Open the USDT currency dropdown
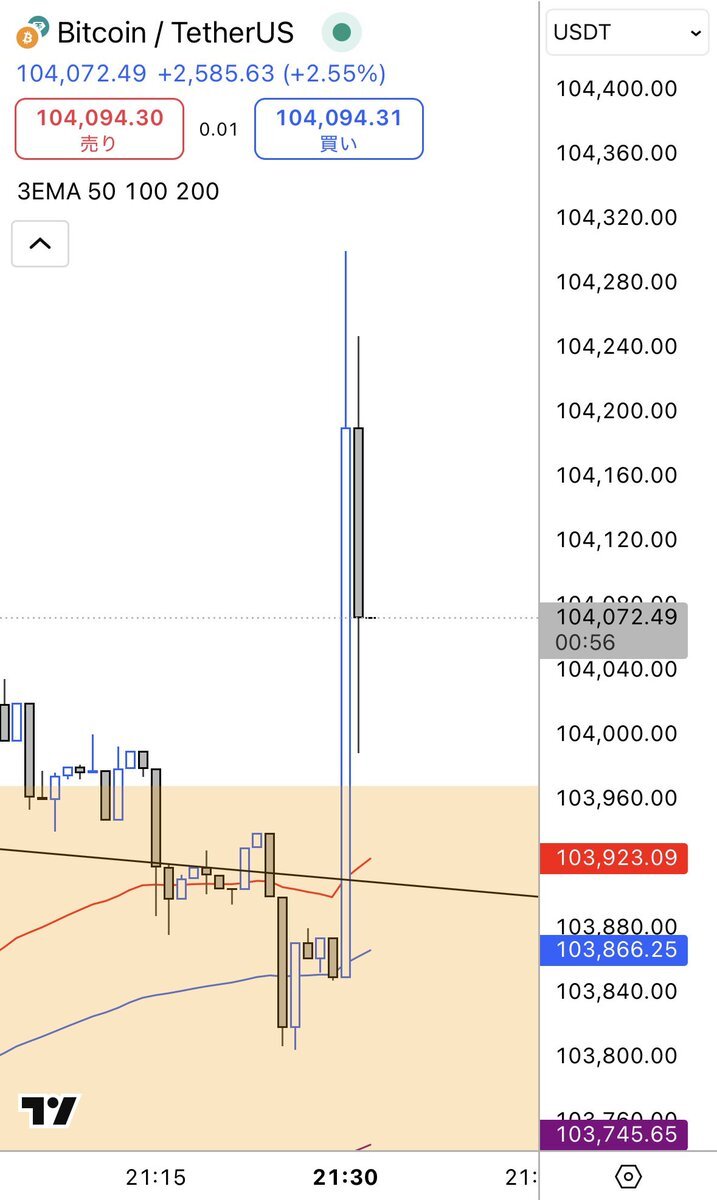The height and width of the screenshot is (1200, 717). point(628,33)
